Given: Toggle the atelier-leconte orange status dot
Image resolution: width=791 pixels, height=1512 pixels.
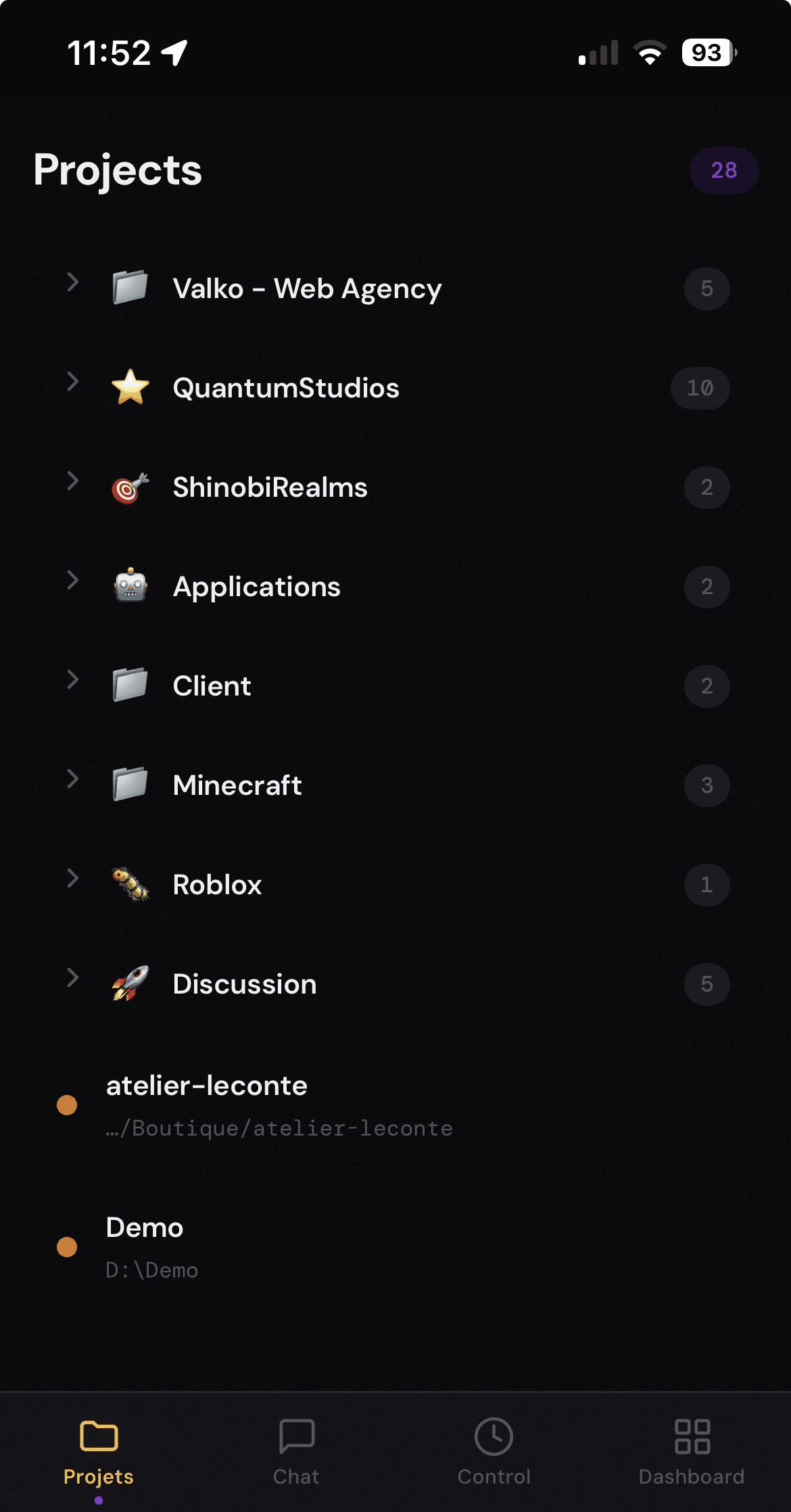Looking at the screenshot, I should (66, 1104).
